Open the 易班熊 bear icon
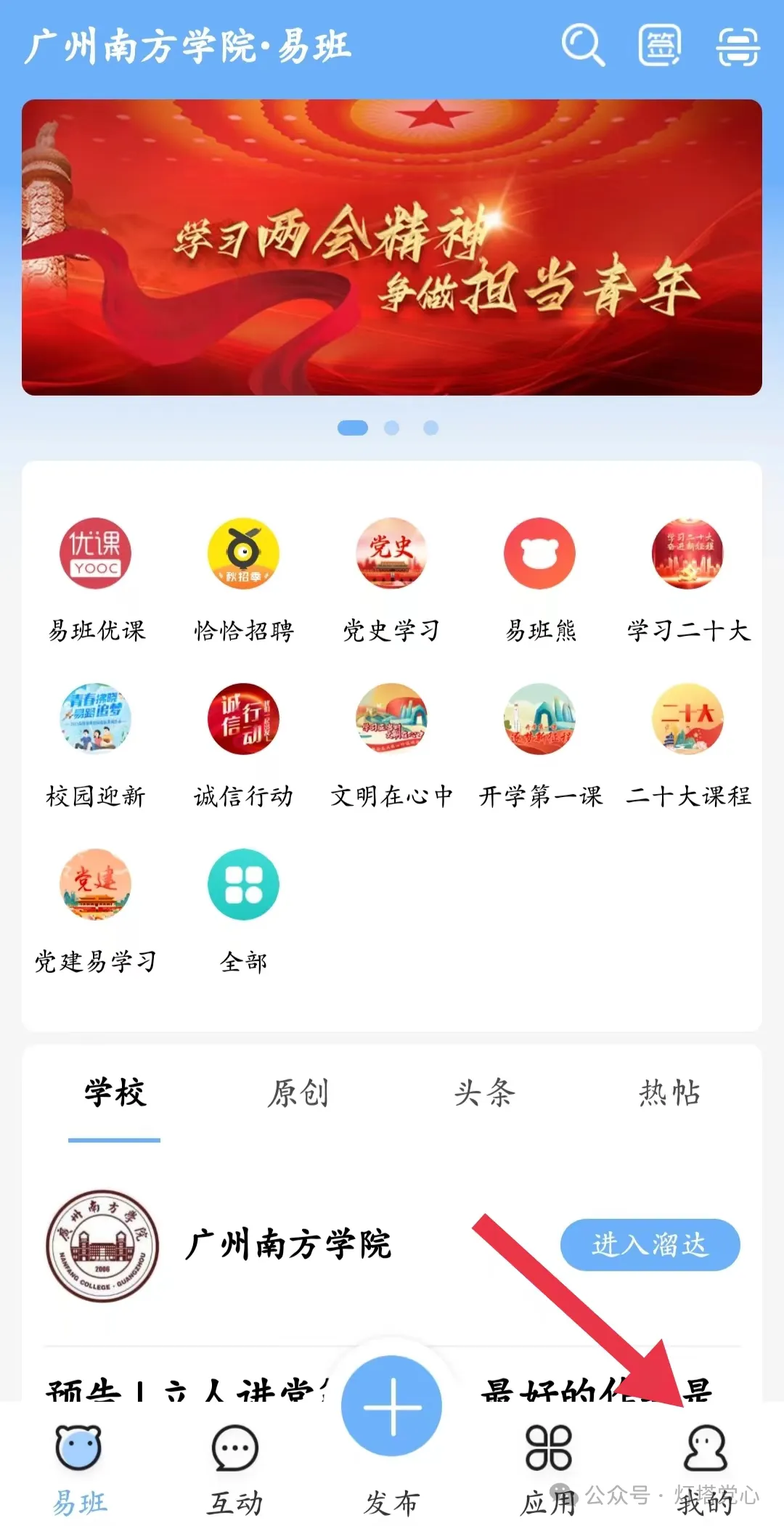Viewport: 784px width, 1526px height. click(x=539, y=554)
